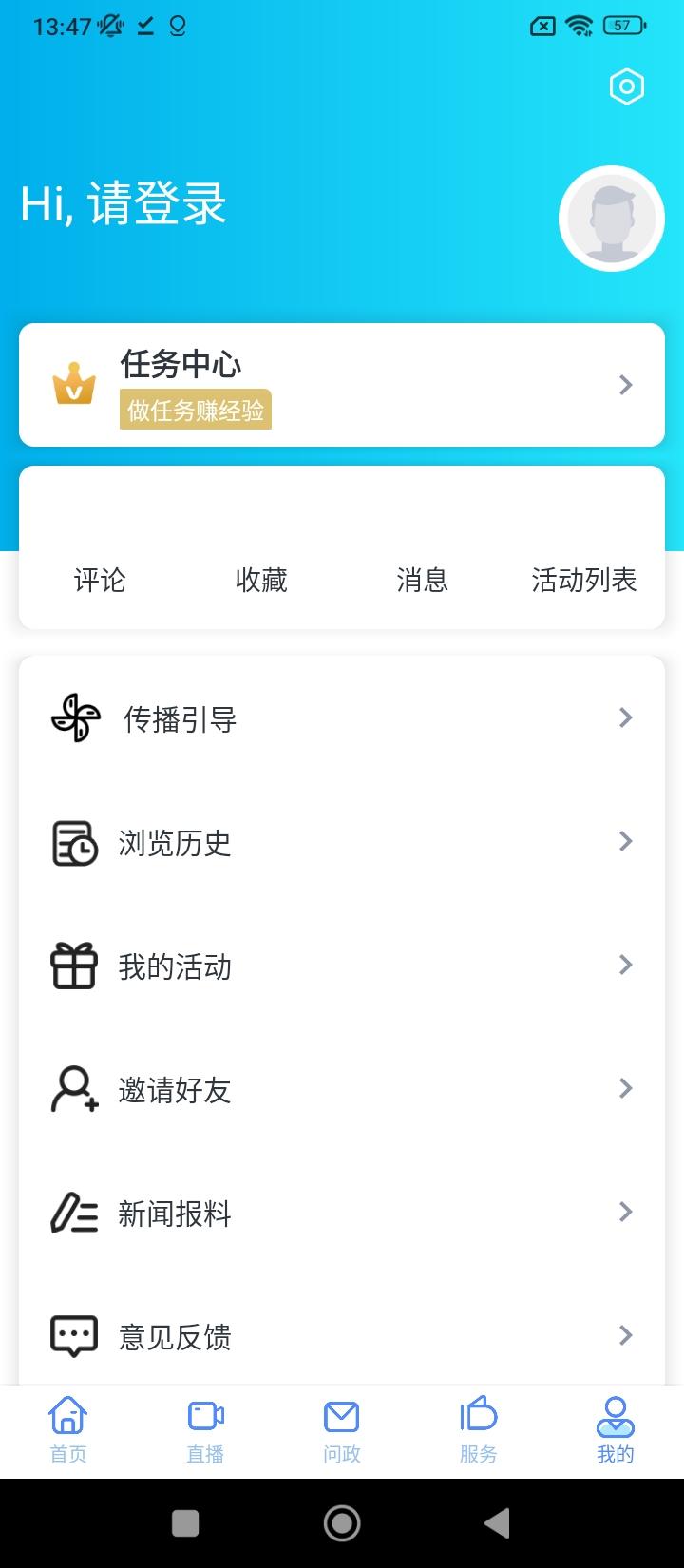Tap the 我的活动 gift icon
Image resolution: width=684 pixels, height=1568 pixels.
[x=74, y=966]
